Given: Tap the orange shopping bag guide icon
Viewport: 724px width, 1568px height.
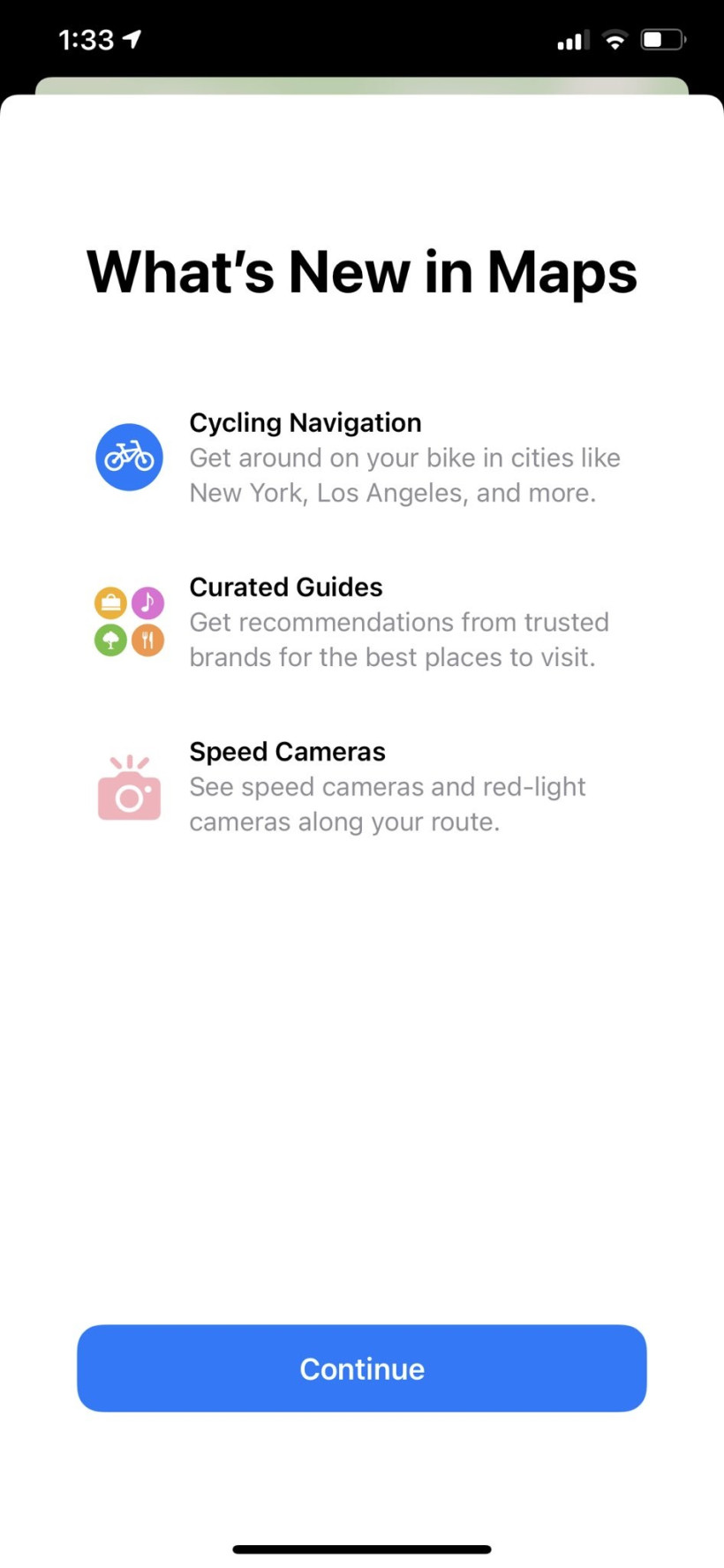Looking at the screenshot, I should pos(110,602).
